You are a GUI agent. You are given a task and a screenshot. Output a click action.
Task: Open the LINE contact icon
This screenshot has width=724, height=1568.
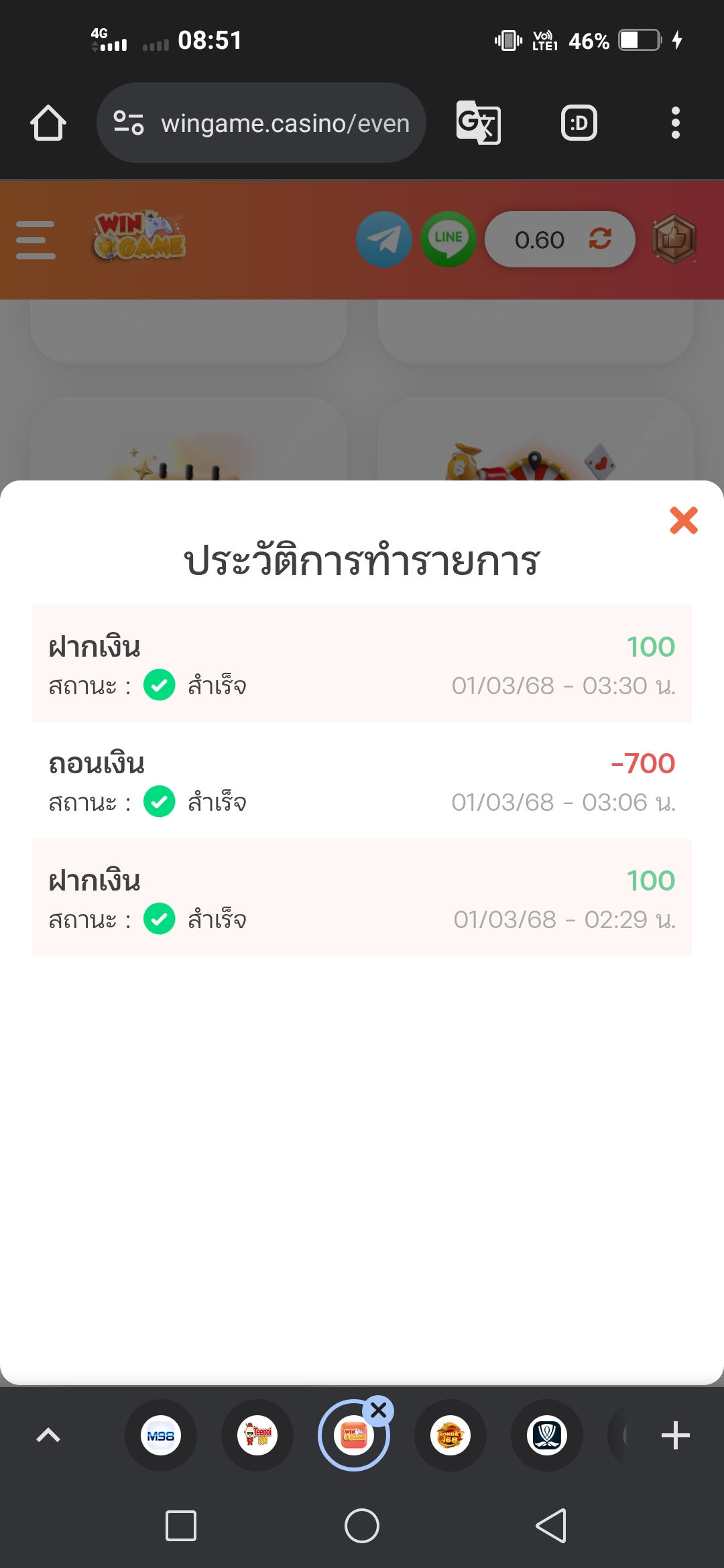coord(448,239)
